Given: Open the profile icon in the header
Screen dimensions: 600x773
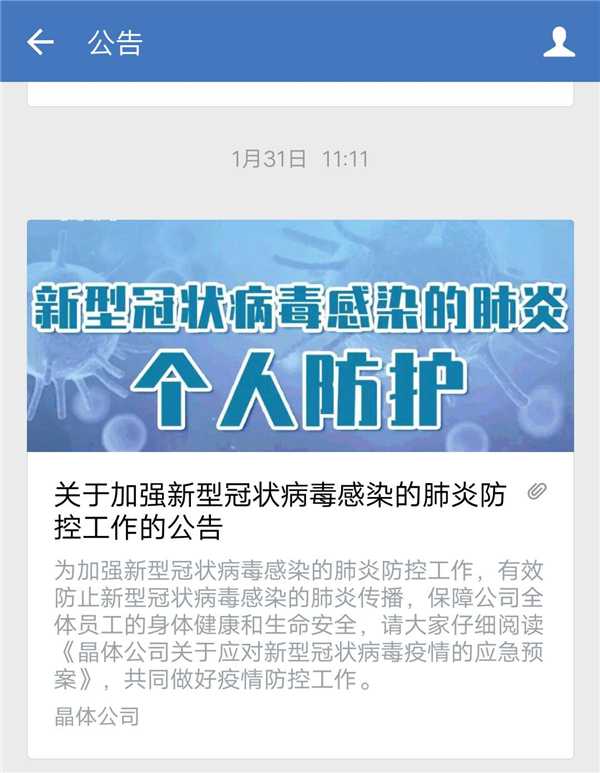Looking at the screenshot, I should click(558, 42).
